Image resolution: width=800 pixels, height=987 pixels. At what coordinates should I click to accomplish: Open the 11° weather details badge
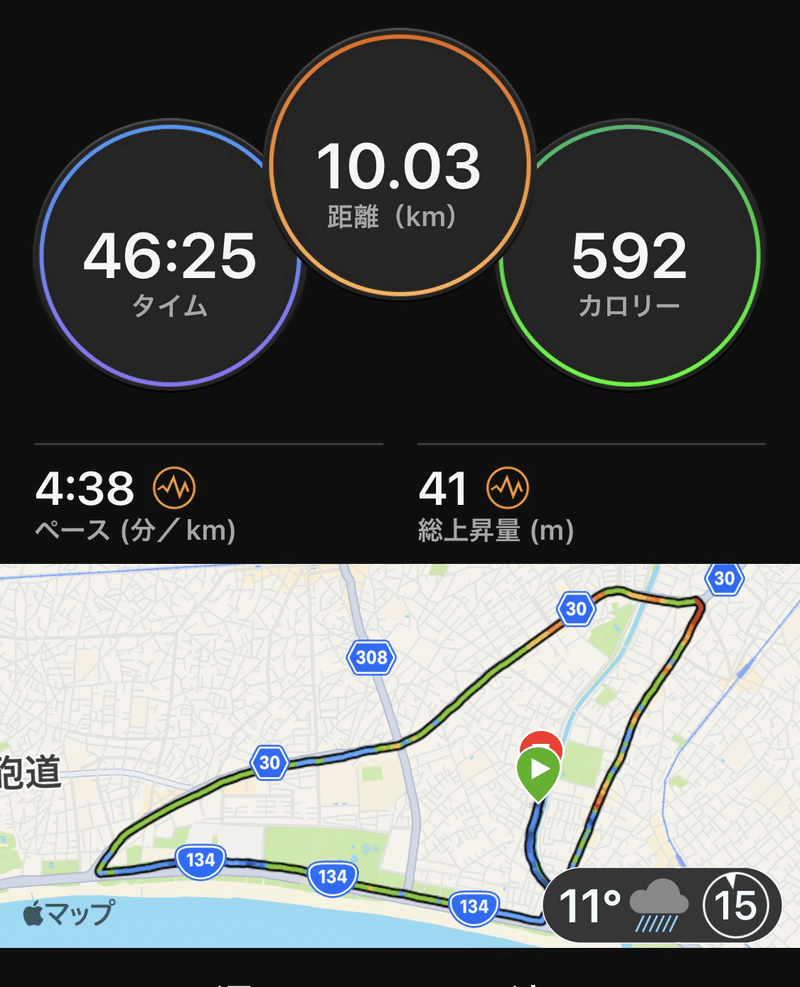pyautogui.click(x=661, y=907)
